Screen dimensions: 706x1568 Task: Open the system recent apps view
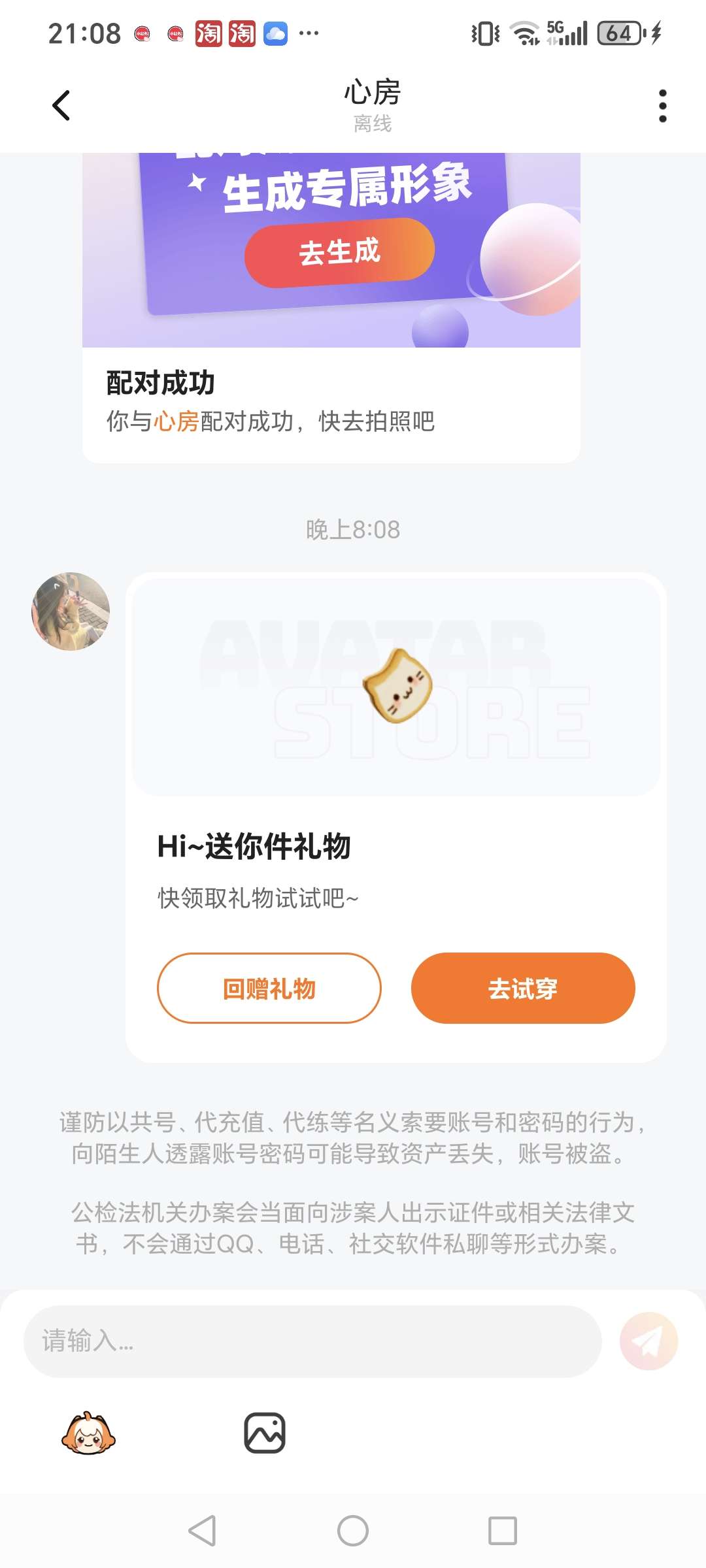502,1530
